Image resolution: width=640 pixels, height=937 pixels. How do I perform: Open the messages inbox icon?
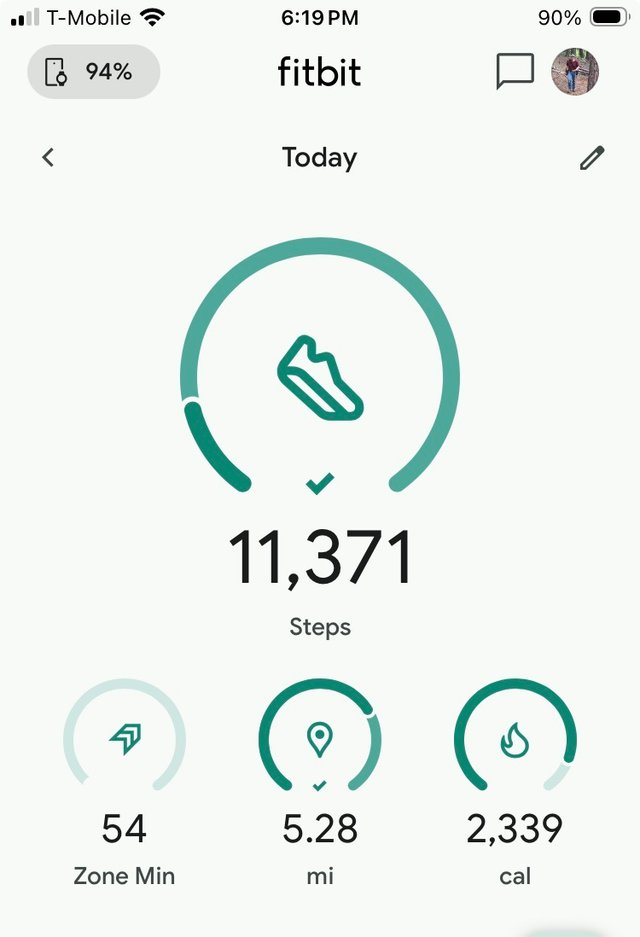(515, 72)
